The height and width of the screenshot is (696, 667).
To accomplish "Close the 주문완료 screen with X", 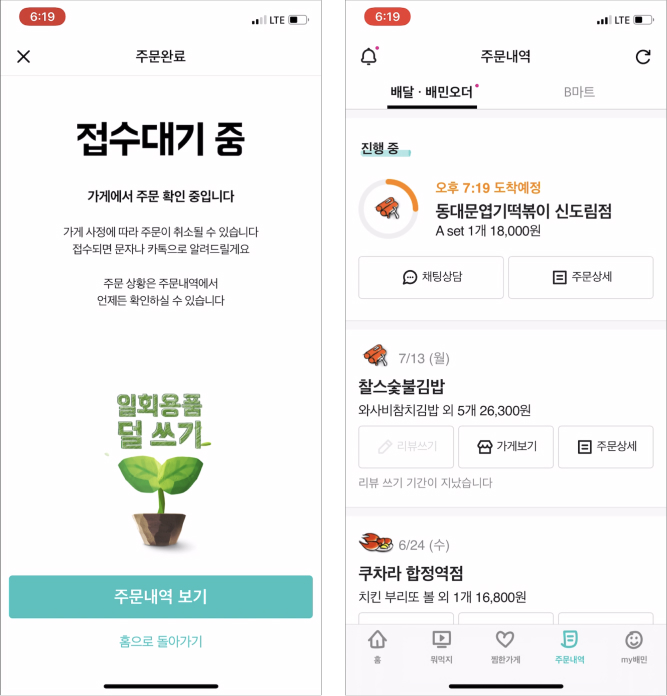I will [24, 57].
